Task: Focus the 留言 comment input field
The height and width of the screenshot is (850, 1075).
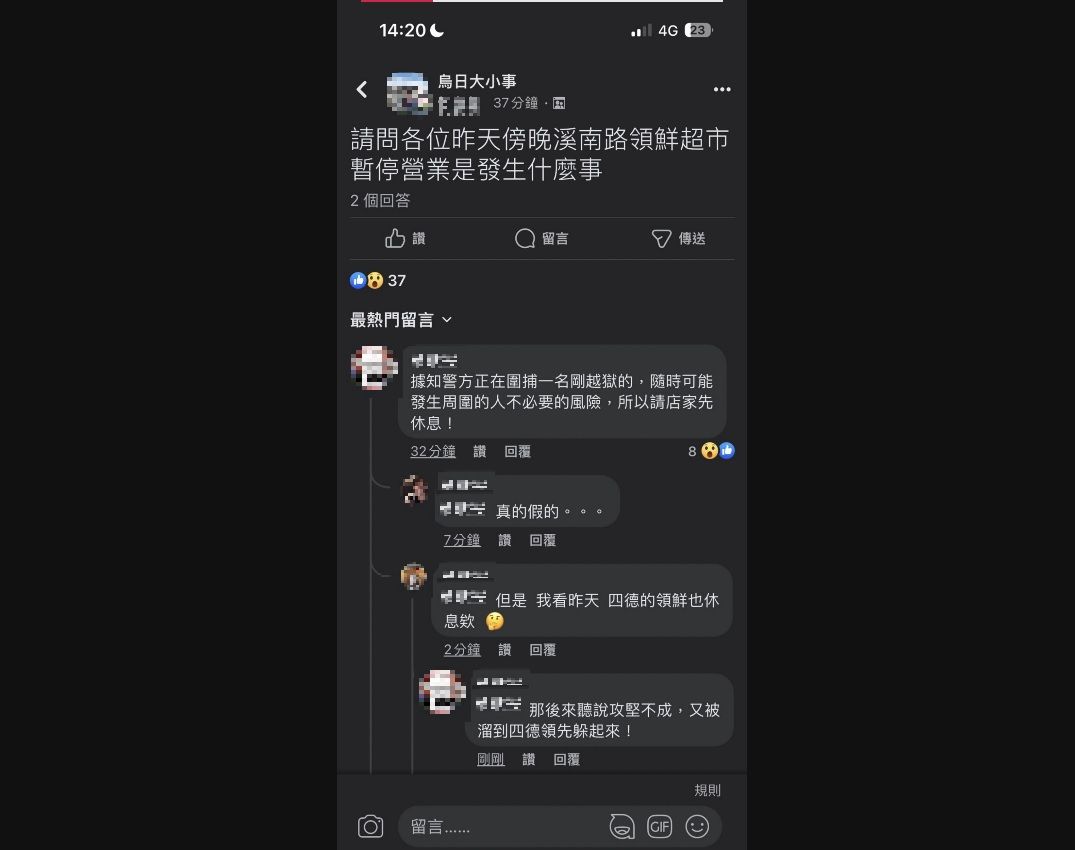Action: coord(500,827)
